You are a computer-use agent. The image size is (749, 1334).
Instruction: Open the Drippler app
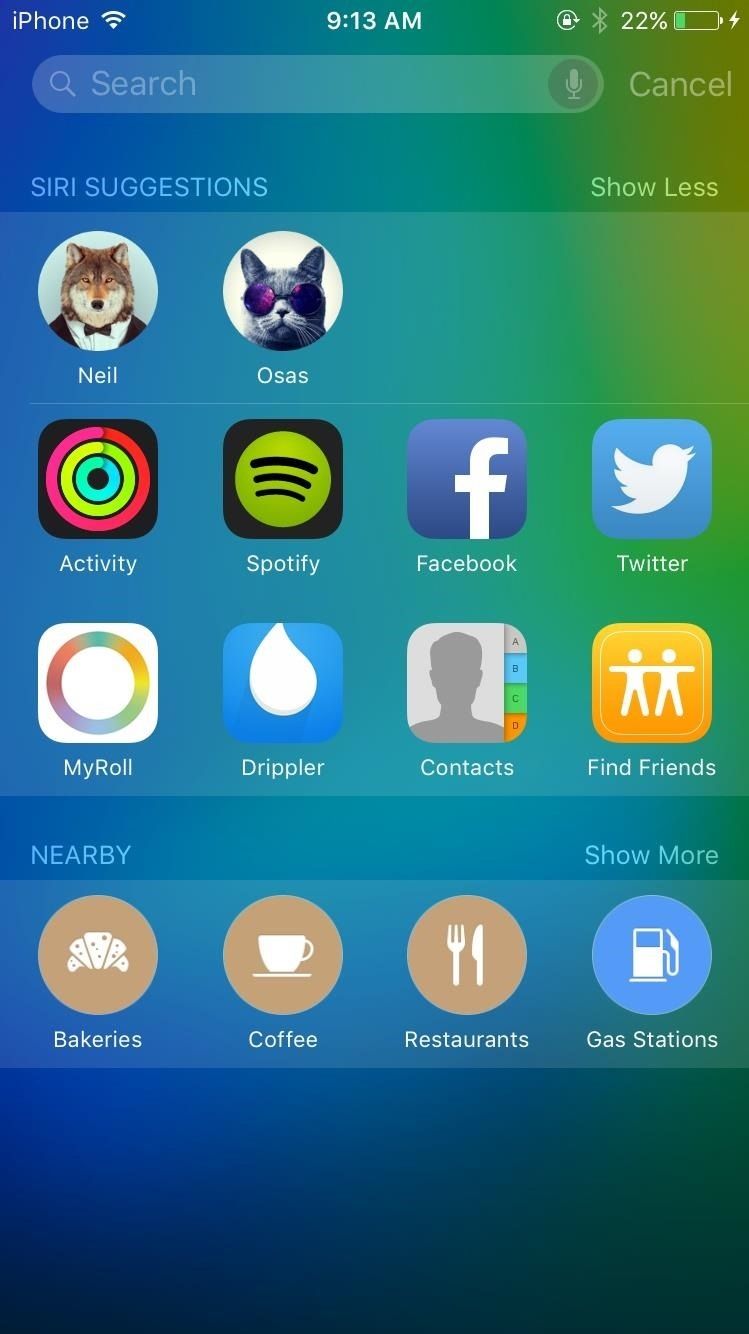[283, 682]
